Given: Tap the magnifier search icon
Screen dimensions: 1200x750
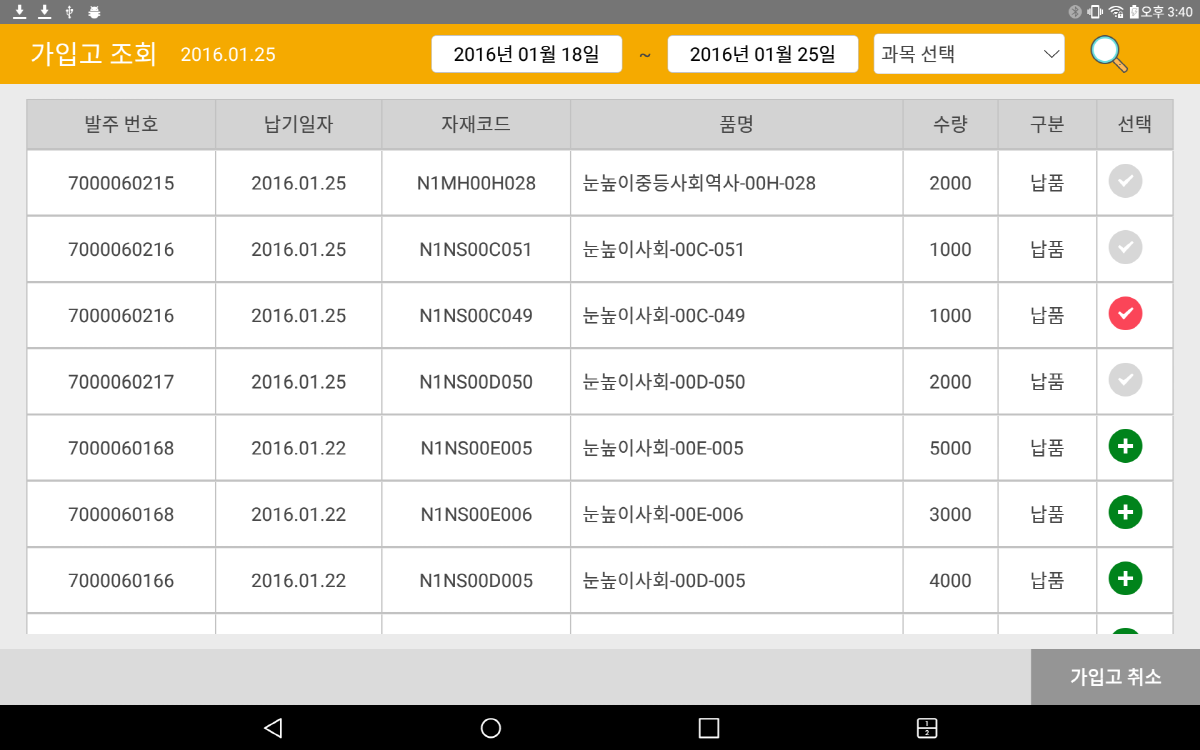Looking at the screenshot, I should [x=1108, y=54].
